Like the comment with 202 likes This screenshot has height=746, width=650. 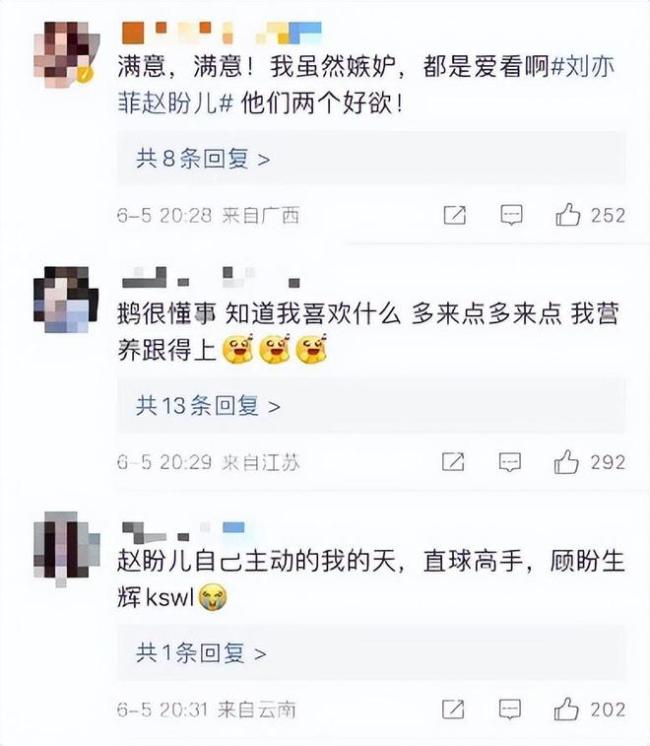click(x=568, y=709)
